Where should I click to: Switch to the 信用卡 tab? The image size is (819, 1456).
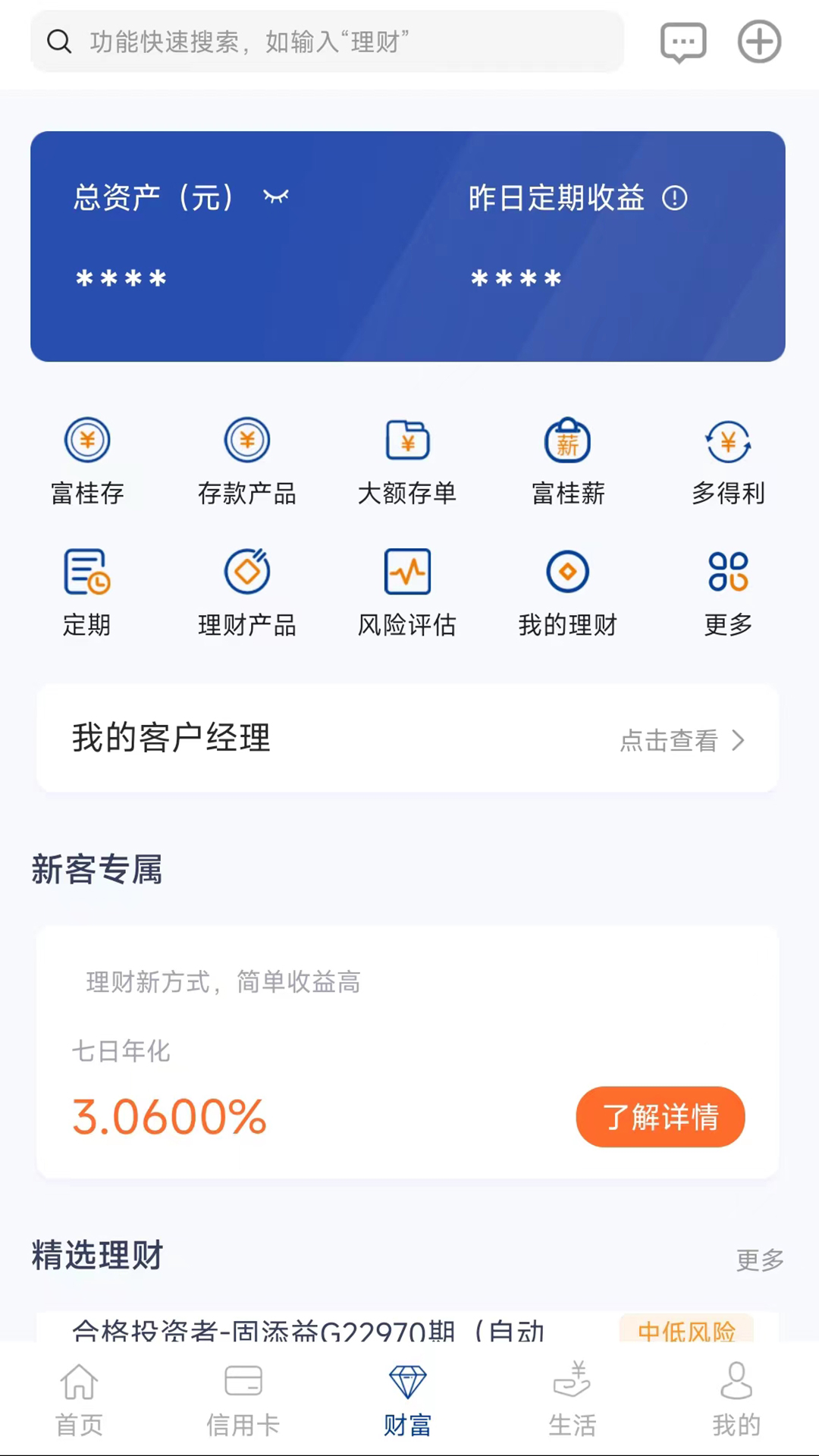(x=243, y=1400)
